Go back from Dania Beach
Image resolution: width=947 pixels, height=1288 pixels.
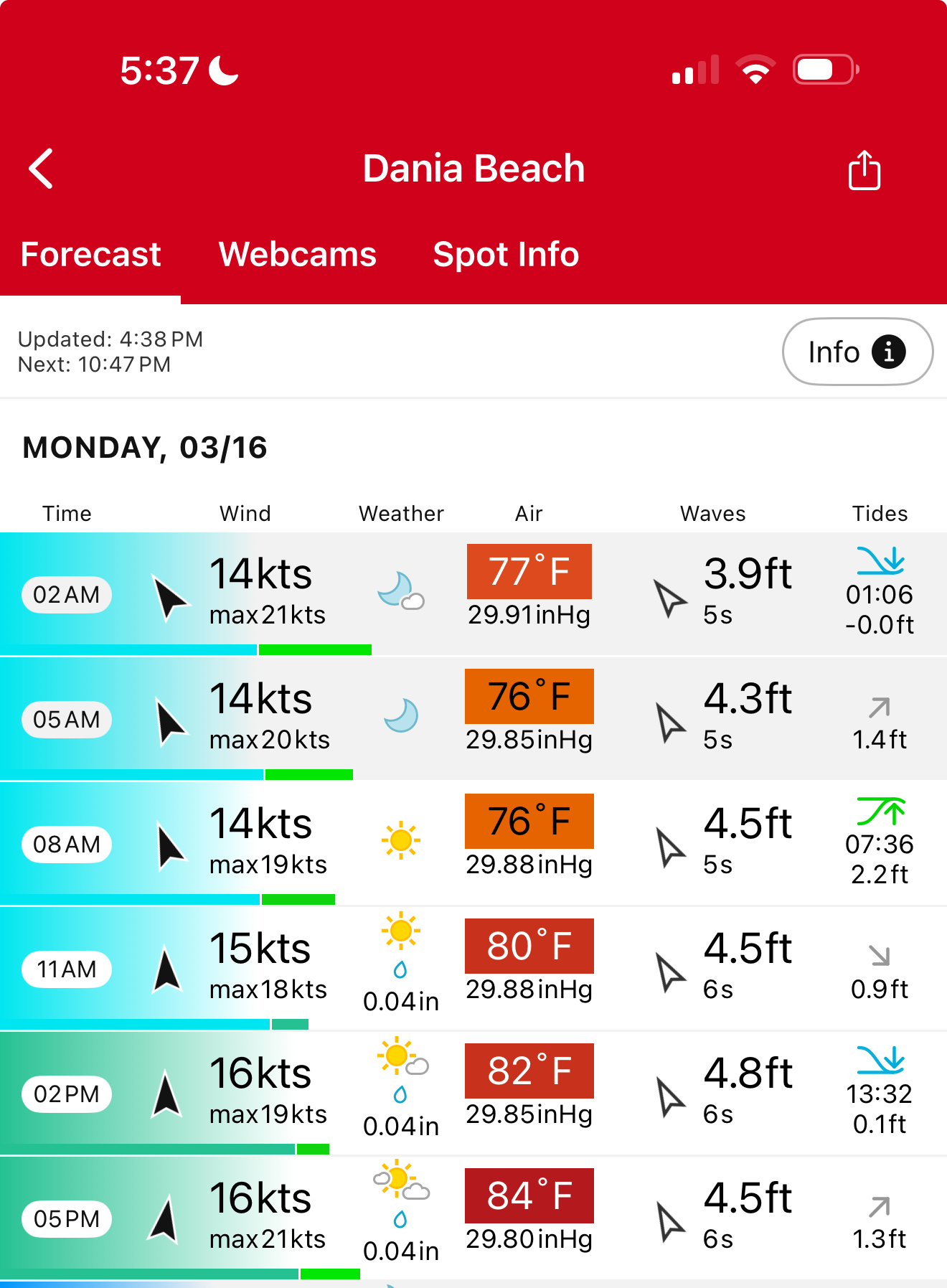point(42,169)
